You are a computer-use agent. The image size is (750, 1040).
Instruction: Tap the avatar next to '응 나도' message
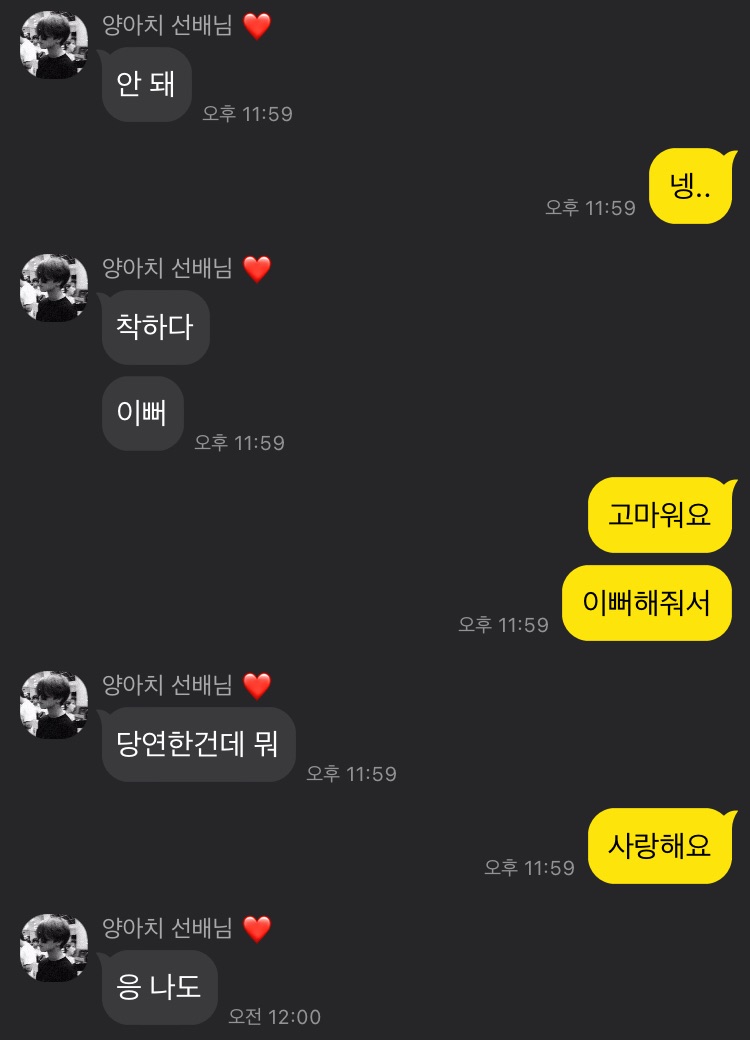tap(54, 948)
